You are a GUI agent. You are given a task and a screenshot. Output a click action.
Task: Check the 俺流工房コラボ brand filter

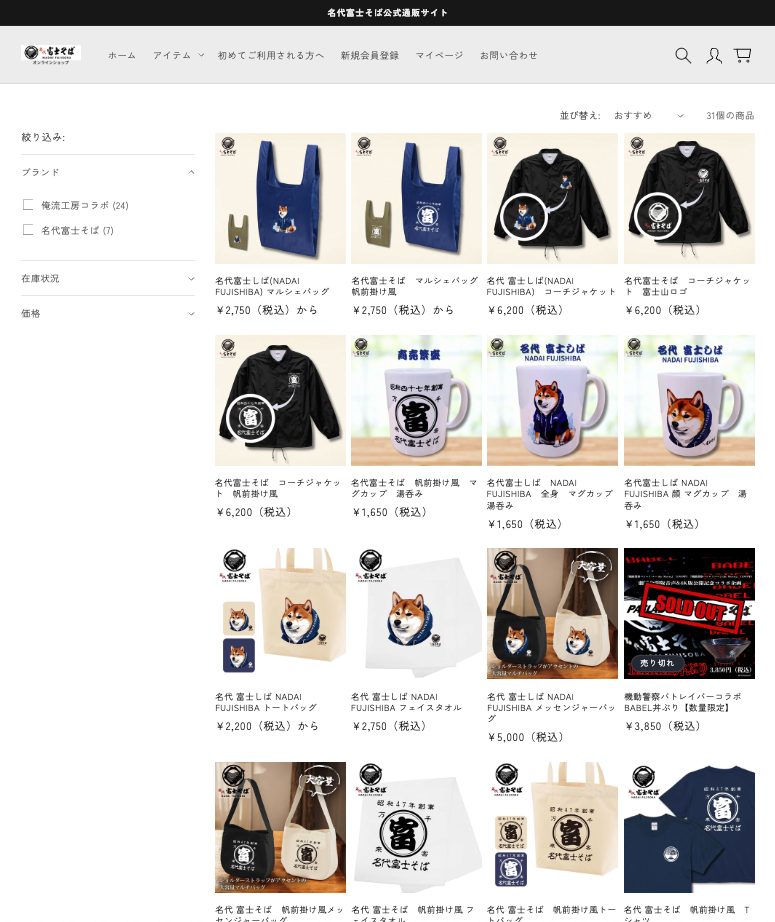(29, 205)
